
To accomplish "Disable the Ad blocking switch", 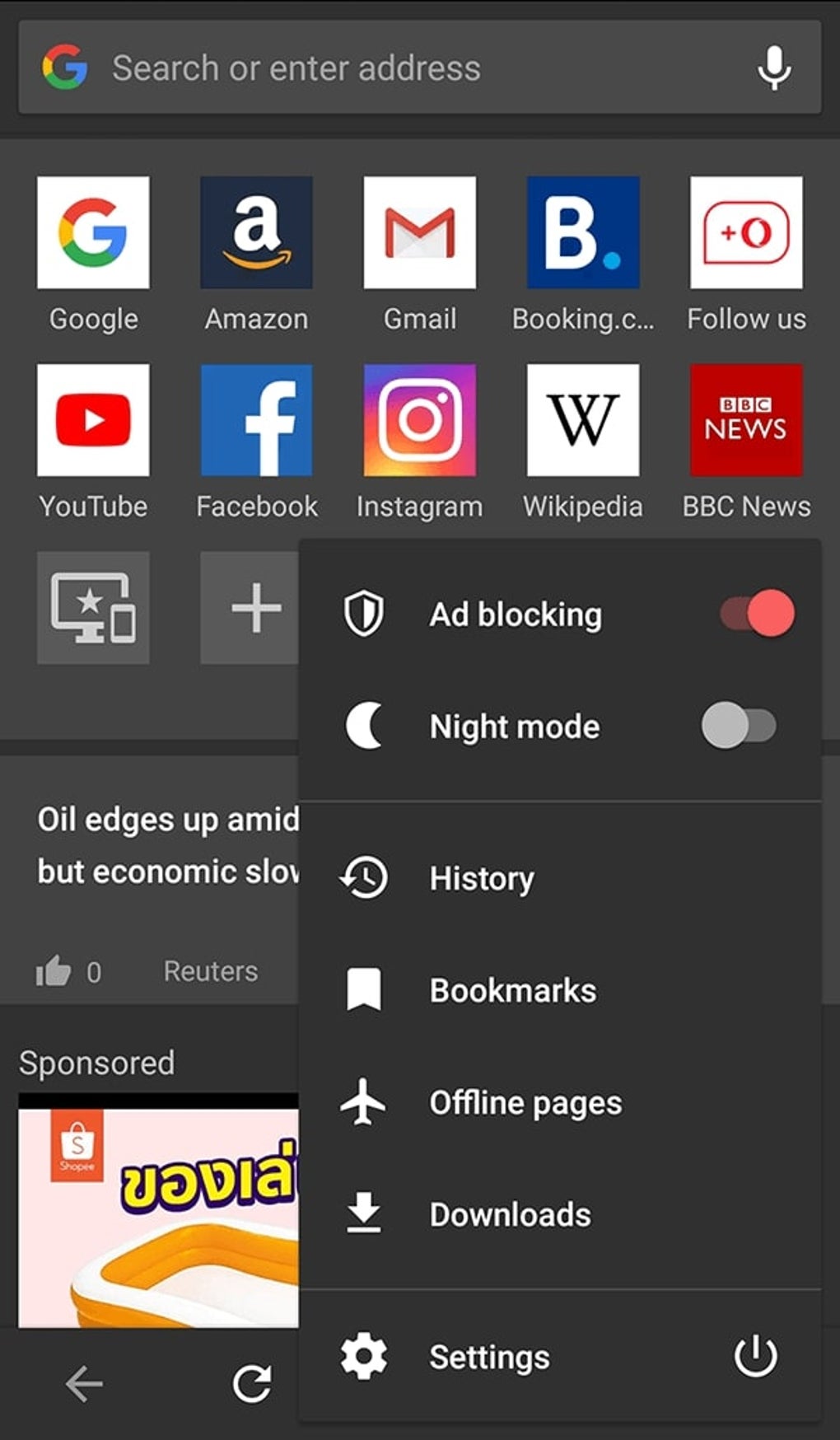I will pyautogui.click(x=757, y=614).
